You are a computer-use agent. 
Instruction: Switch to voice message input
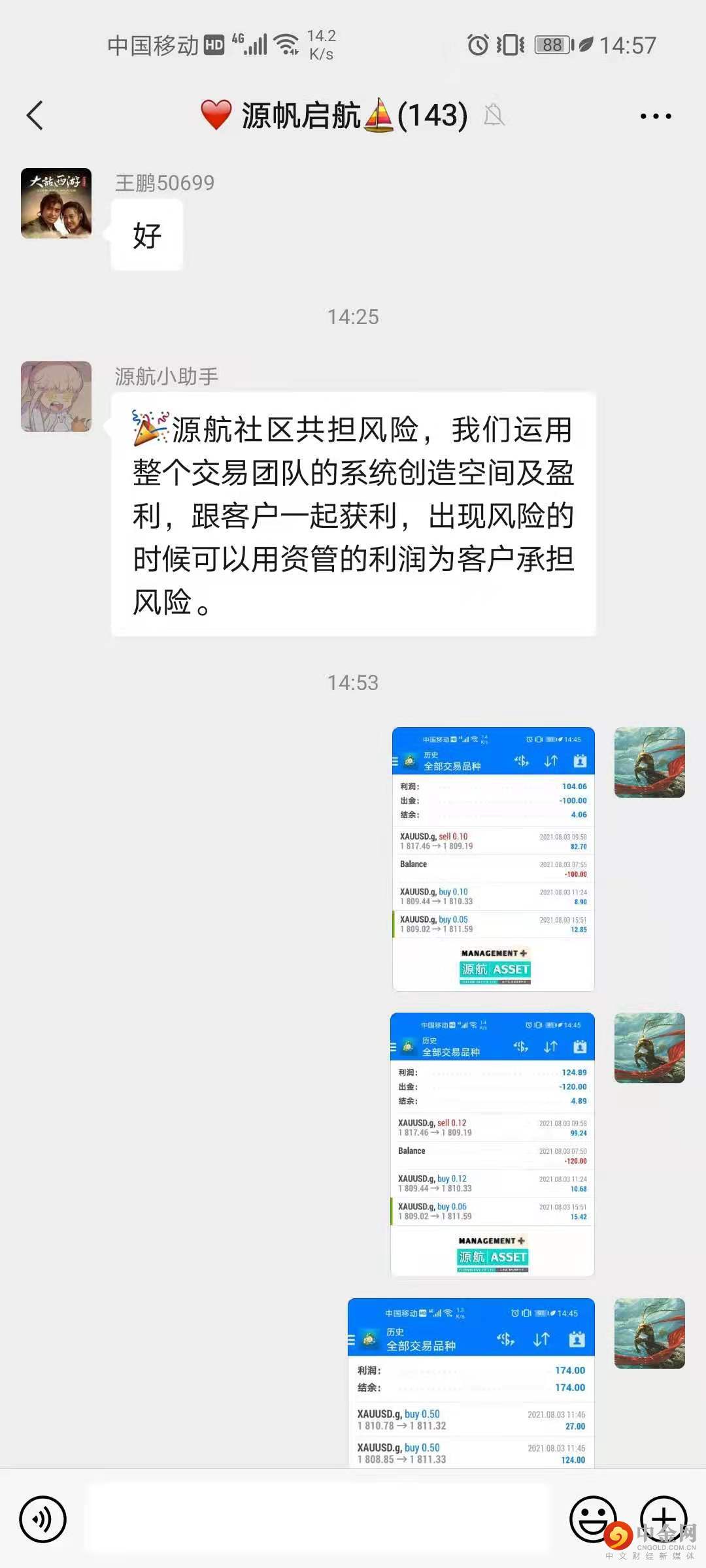[x=43, y=1519]
